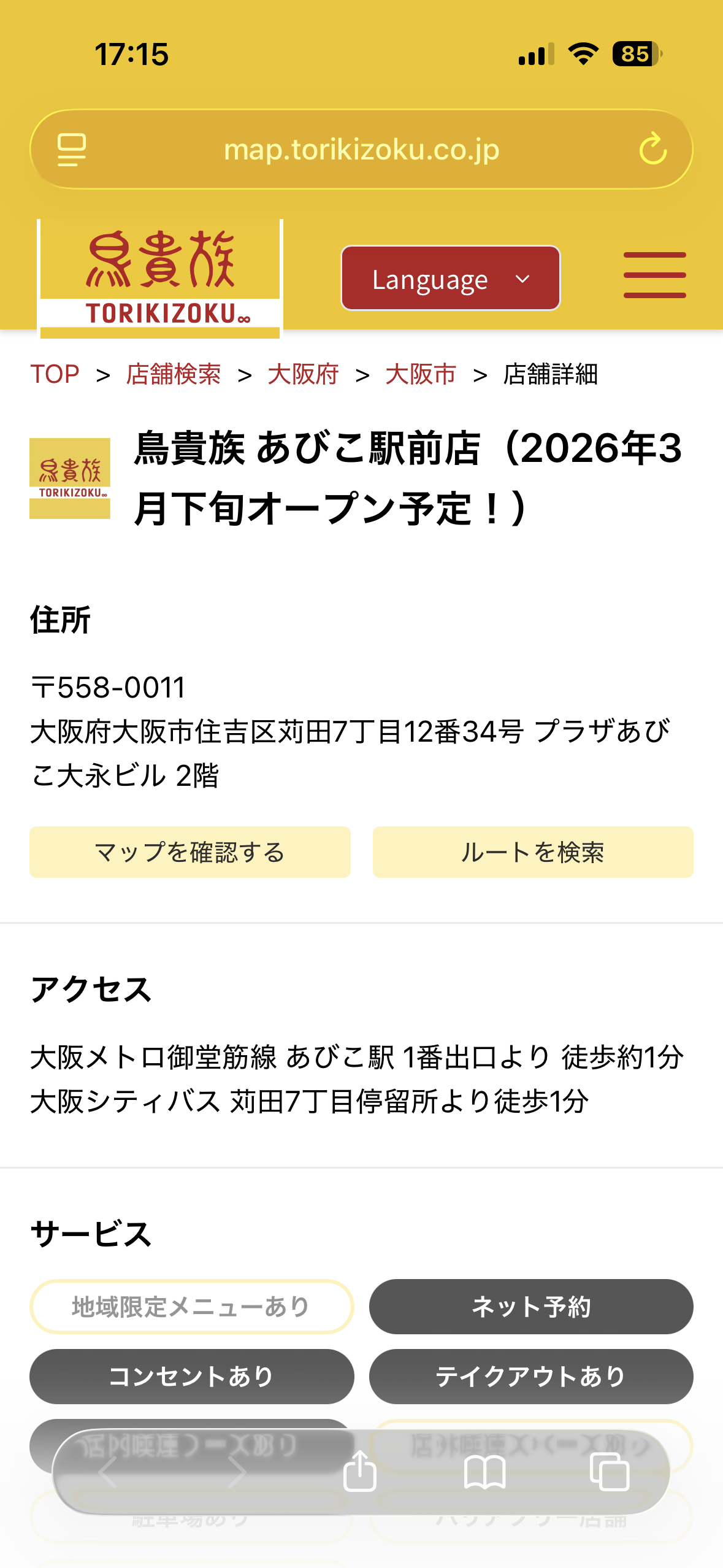Go to the TOP breadcrumb link
723x1568 pixels.
pos(55,374)
